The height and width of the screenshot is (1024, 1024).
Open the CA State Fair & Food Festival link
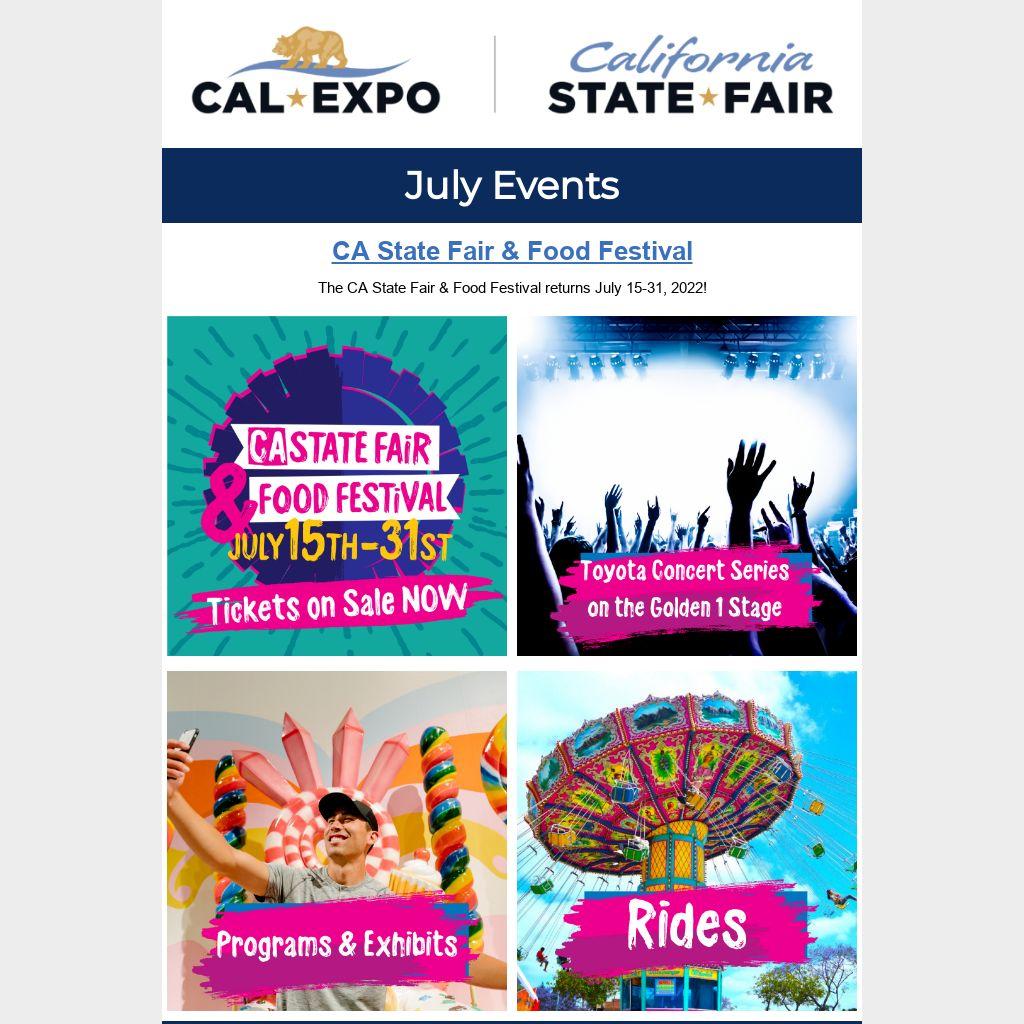point(512,251)
